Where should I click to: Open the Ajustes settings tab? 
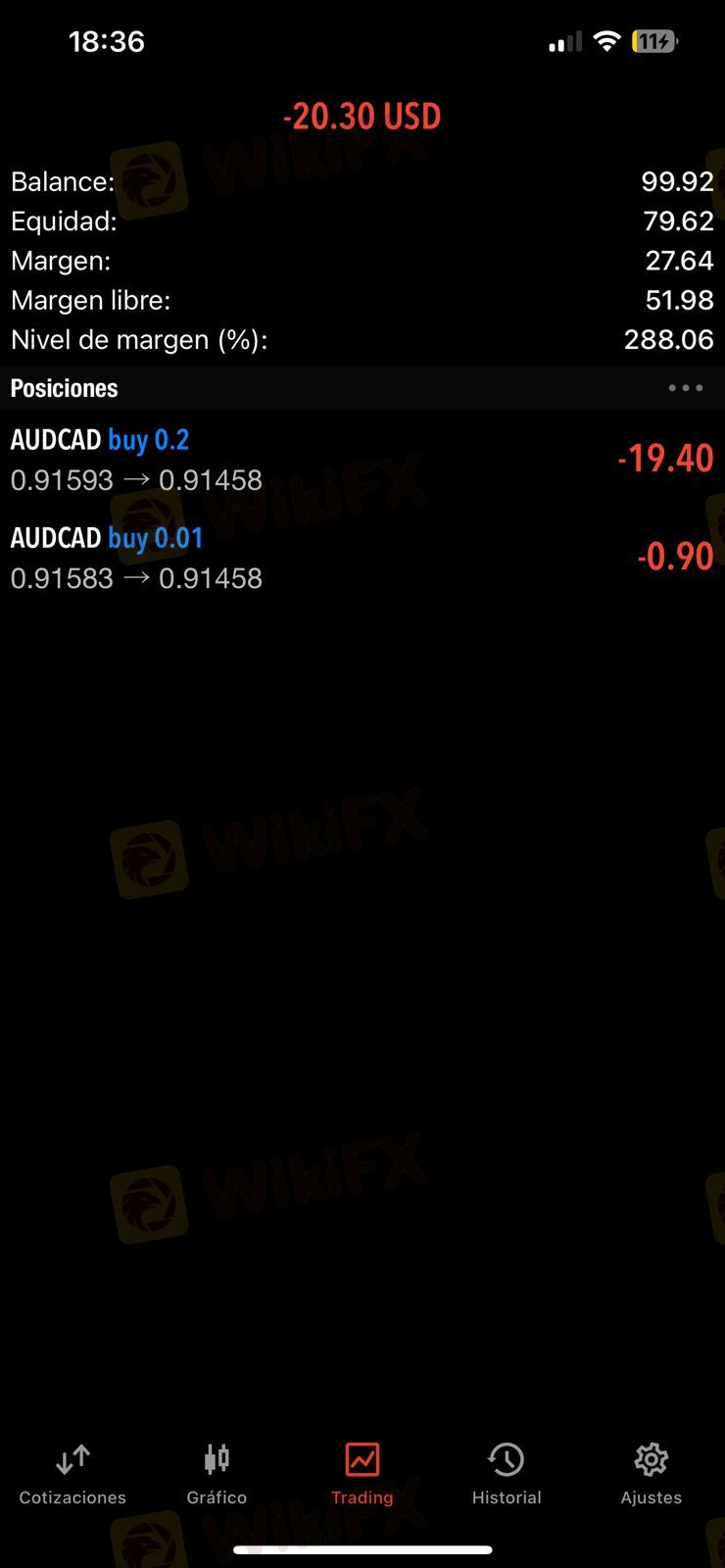(651, 1474)
